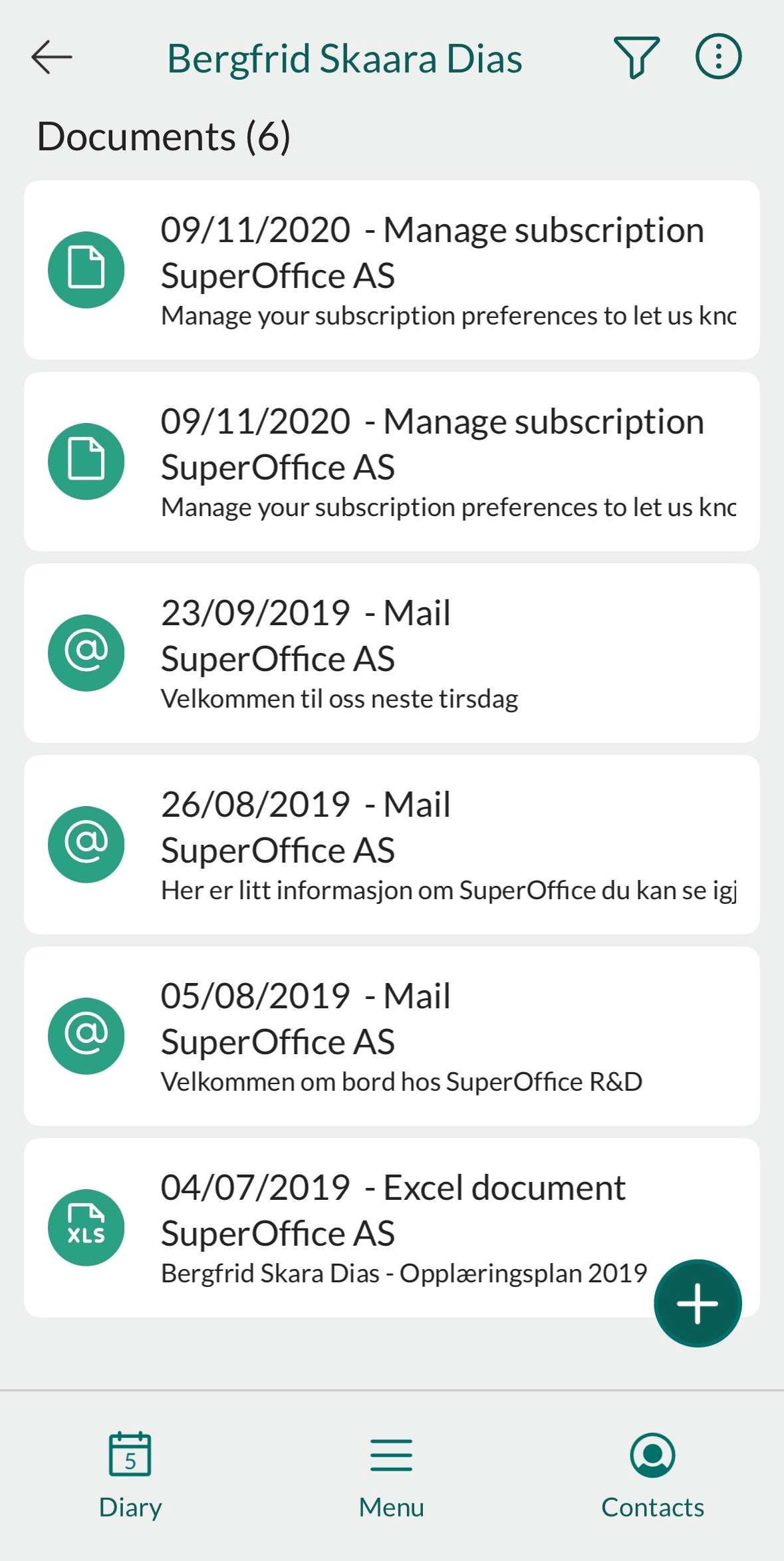Open the document filter
Image resolution: width=784 pixels, height=1561 pixels.
coord(636,57)
